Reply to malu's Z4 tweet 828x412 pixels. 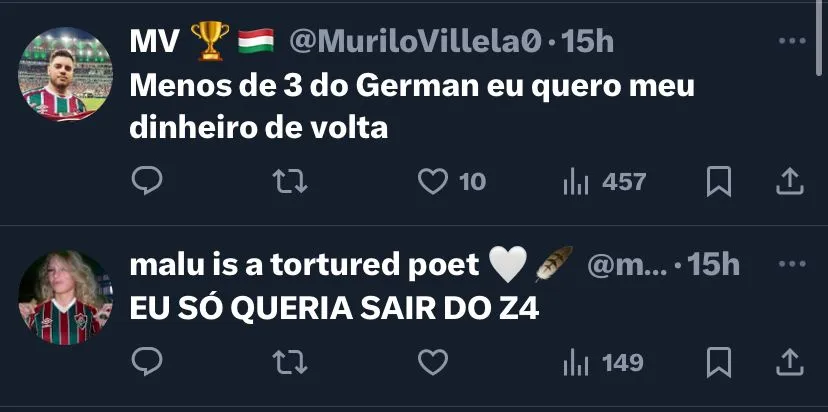147,361
